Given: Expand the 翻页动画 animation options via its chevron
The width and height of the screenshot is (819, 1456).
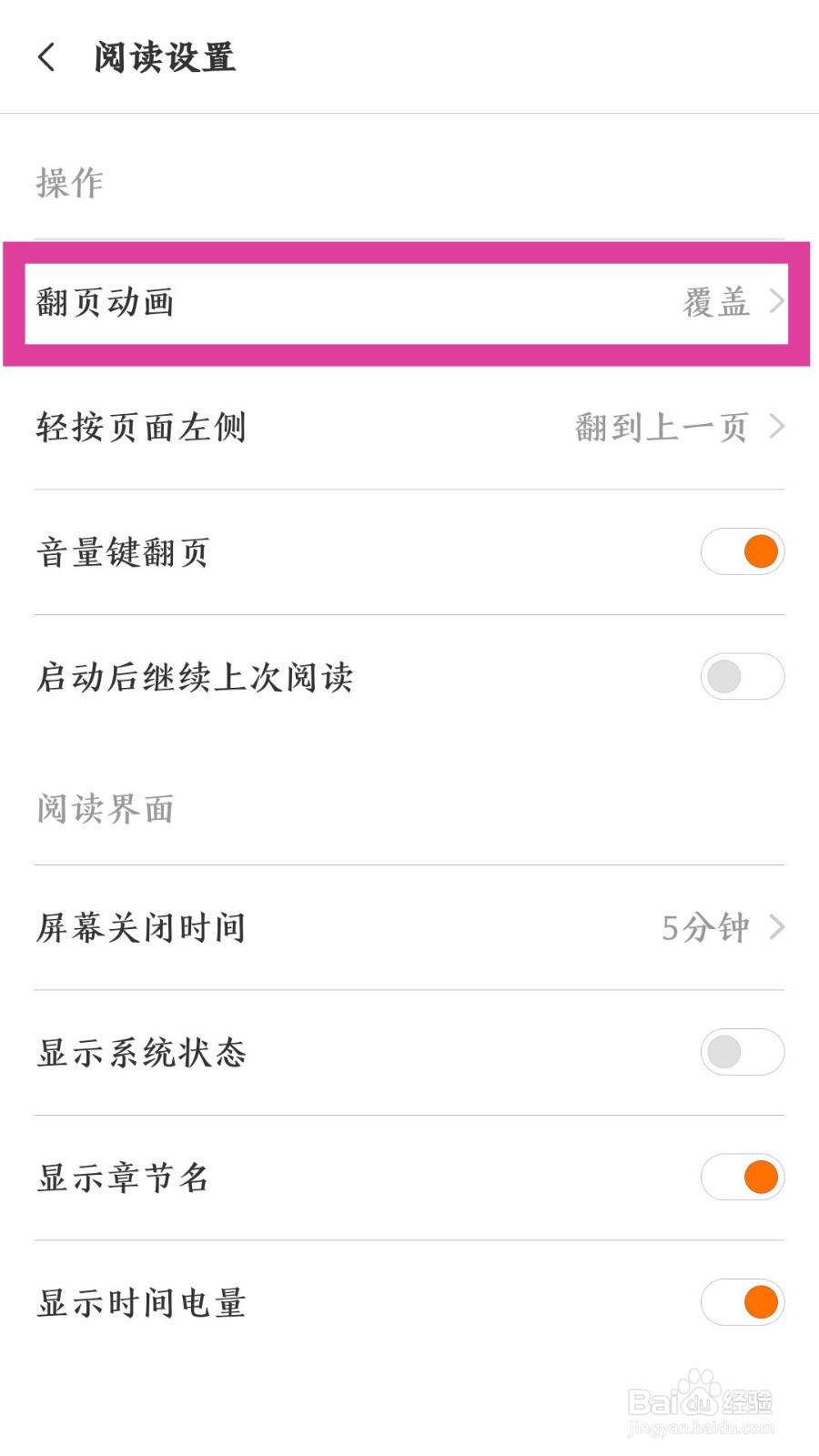Looking at the screenshot, I should (777, 301).
